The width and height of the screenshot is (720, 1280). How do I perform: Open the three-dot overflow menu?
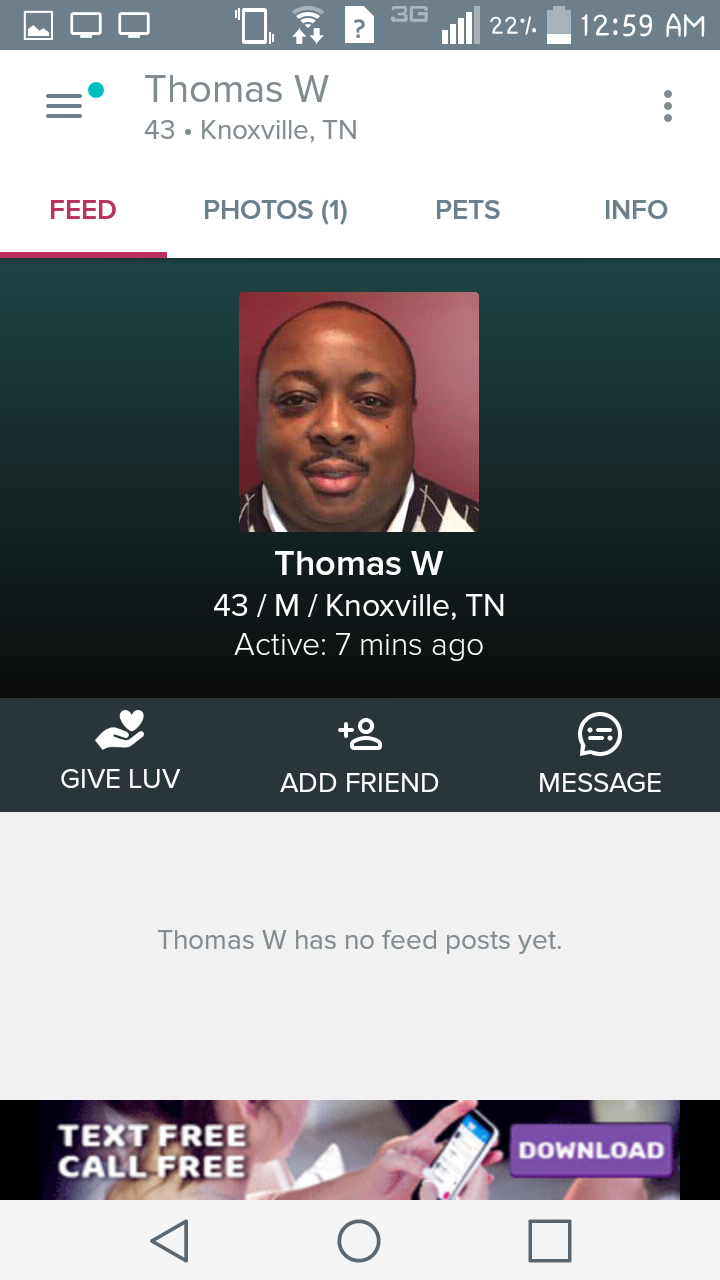667,106
